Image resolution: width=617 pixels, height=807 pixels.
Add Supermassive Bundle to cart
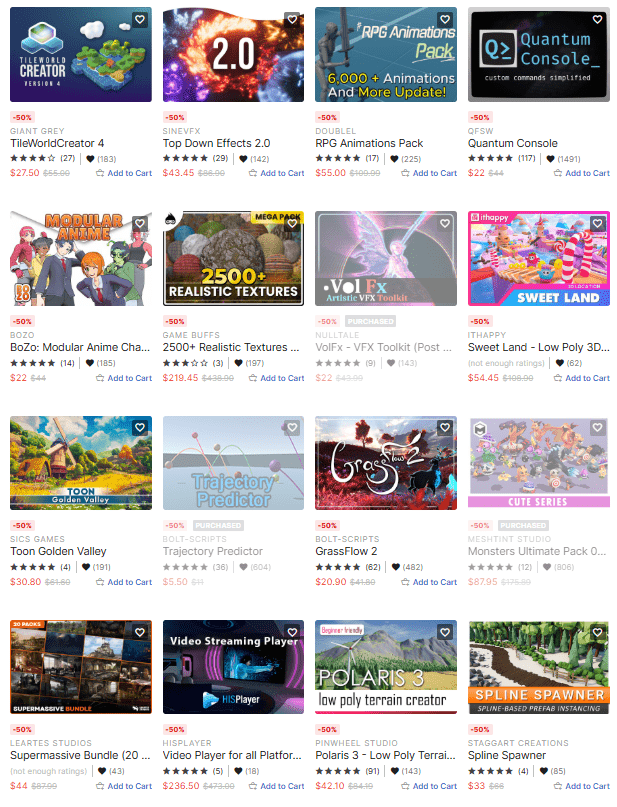coord(124,786)
